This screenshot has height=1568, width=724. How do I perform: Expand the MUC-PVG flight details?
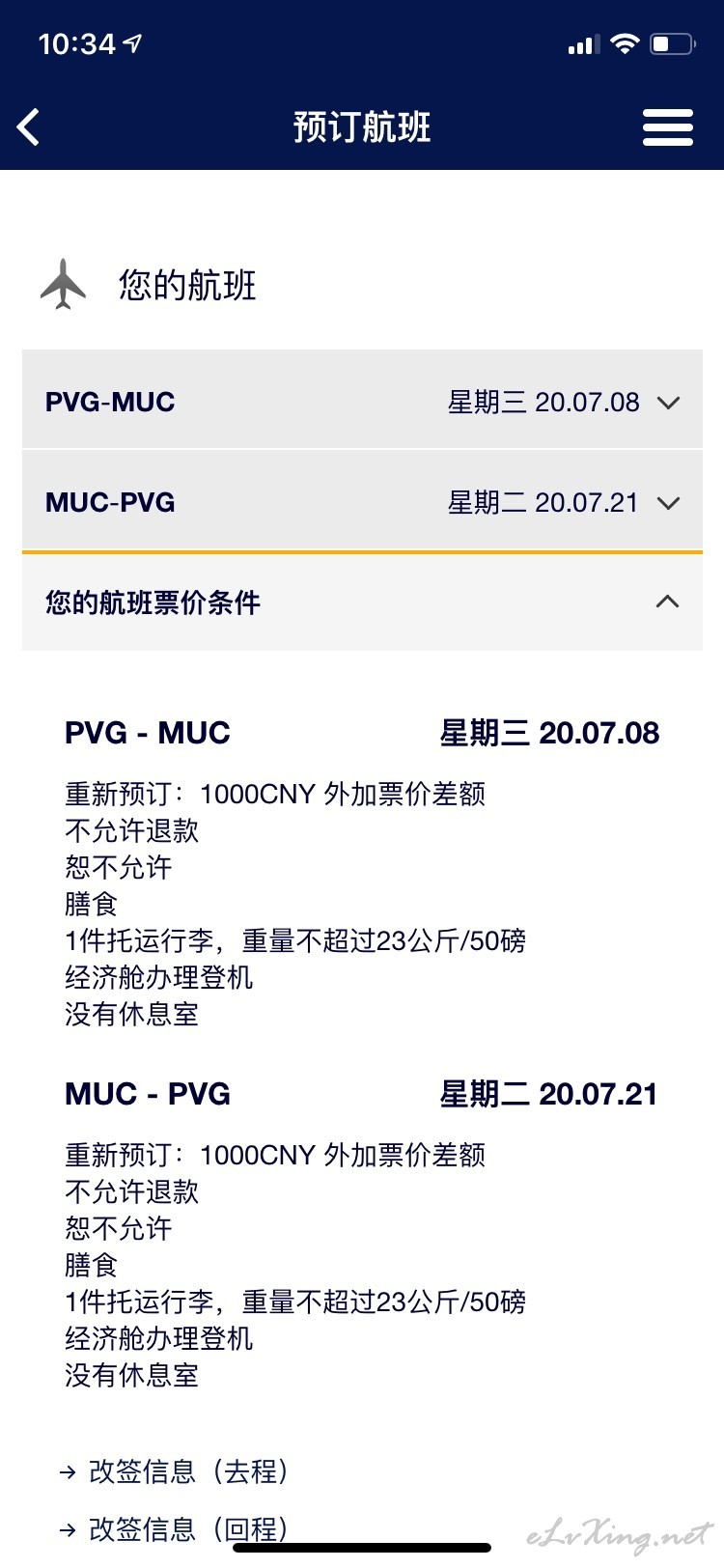[x=362, y=501]
